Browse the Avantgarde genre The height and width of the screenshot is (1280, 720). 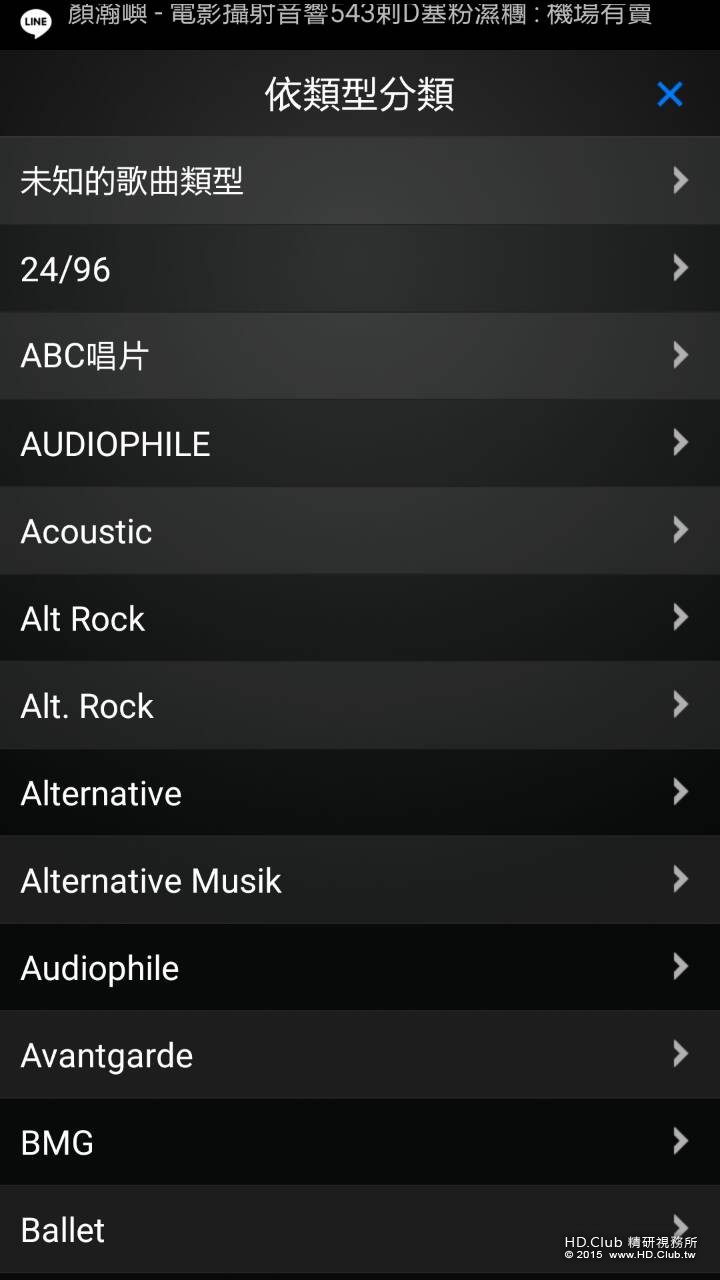coord(360,1055)
